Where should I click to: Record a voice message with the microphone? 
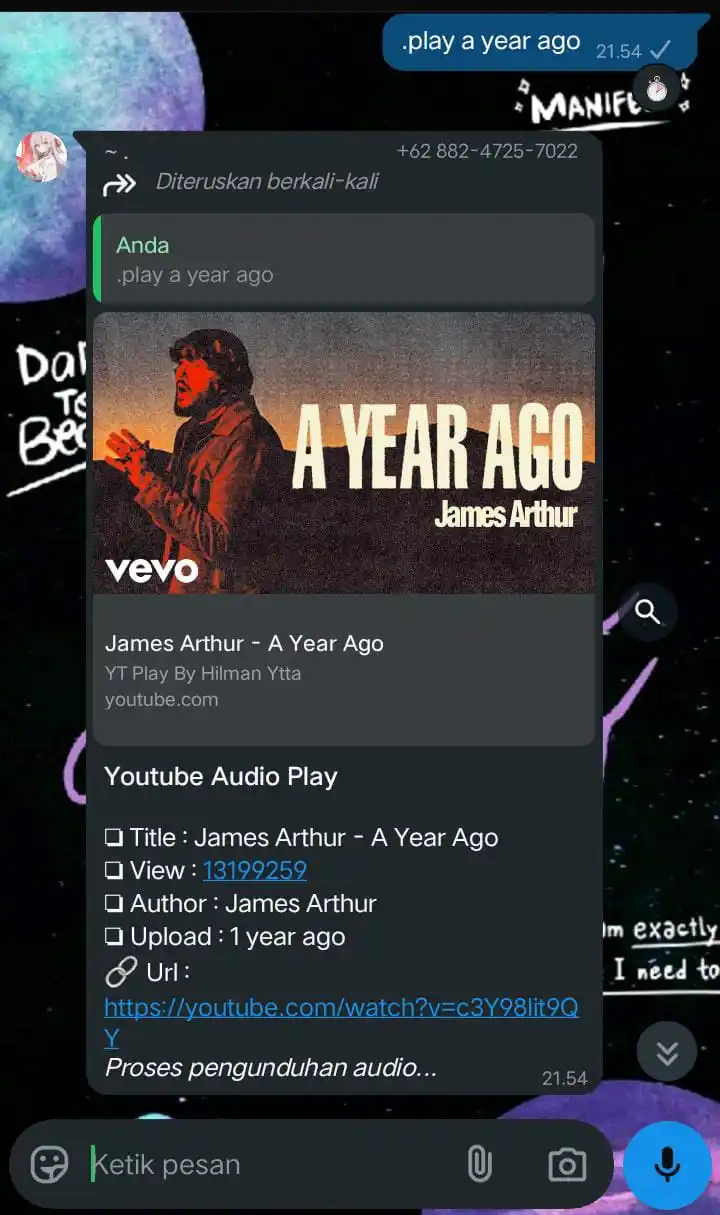click(x=667, y=1165)
